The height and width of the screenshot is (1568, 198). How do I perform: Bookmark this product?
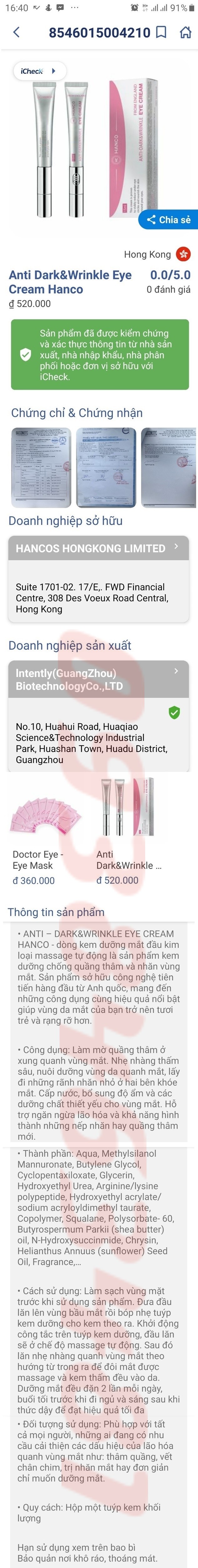pyautogui.click(x=161, y=32)
